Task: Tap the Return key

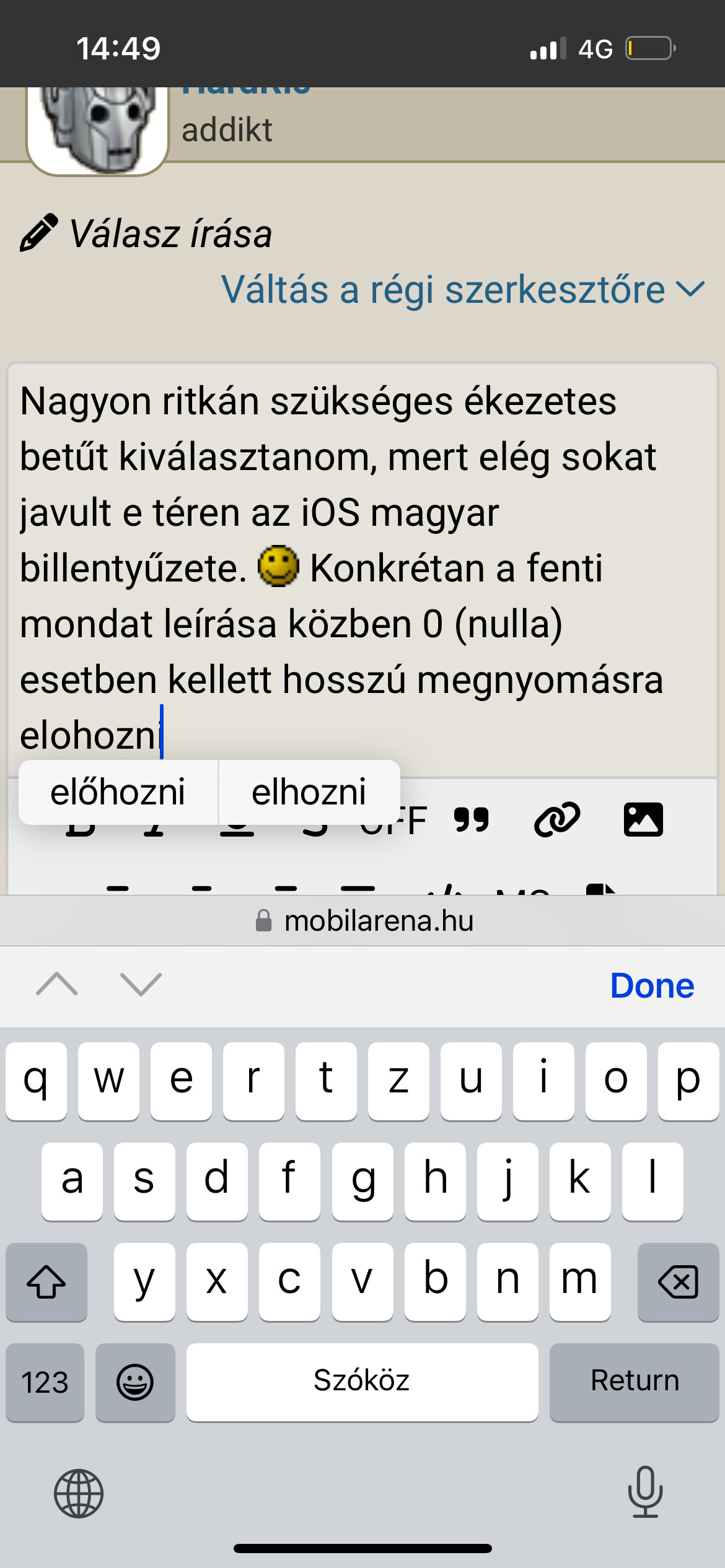Action: [x=634, y=1382]
